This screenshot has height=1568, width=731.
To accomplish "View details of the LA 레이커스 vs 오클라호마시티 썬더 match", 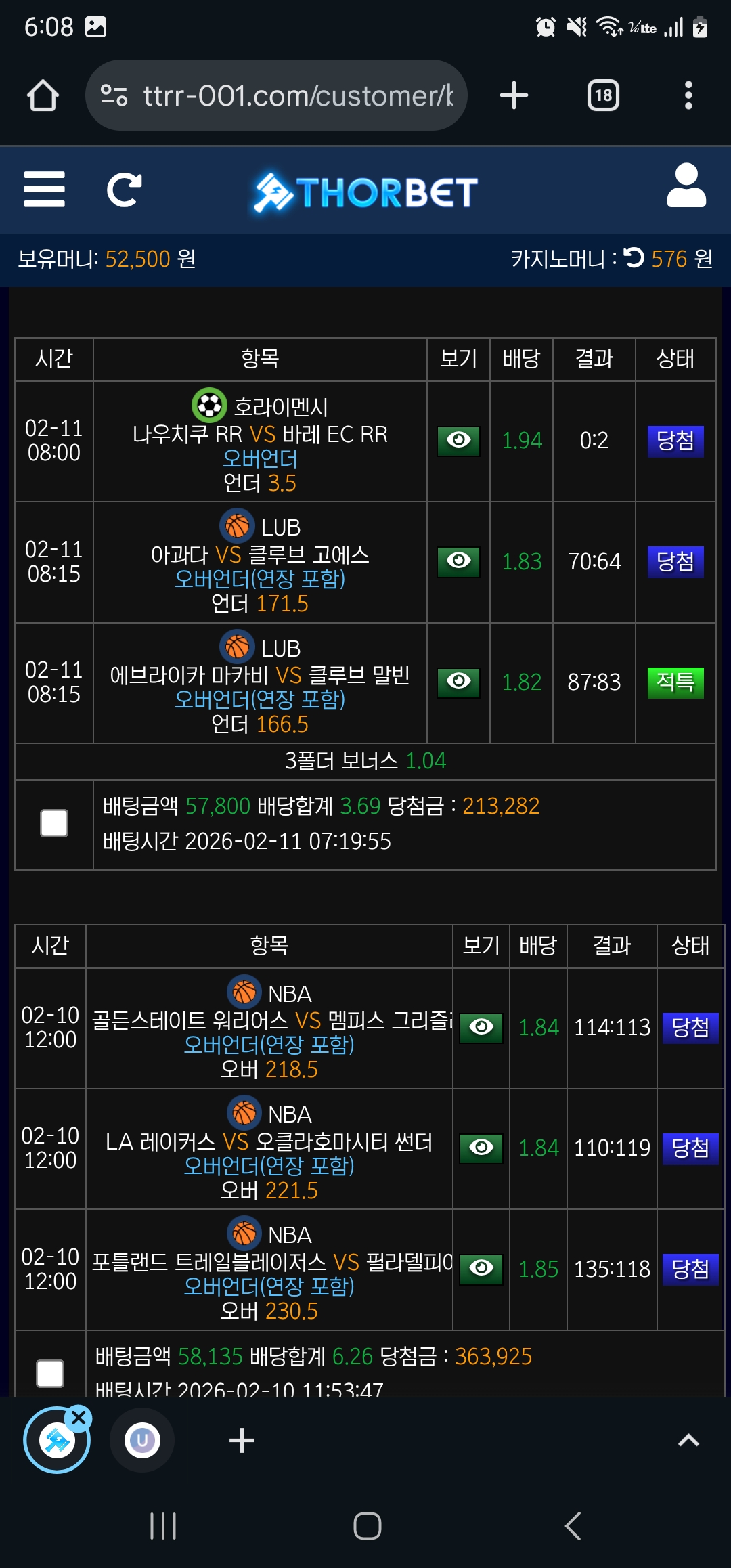I will point(481,1148).
